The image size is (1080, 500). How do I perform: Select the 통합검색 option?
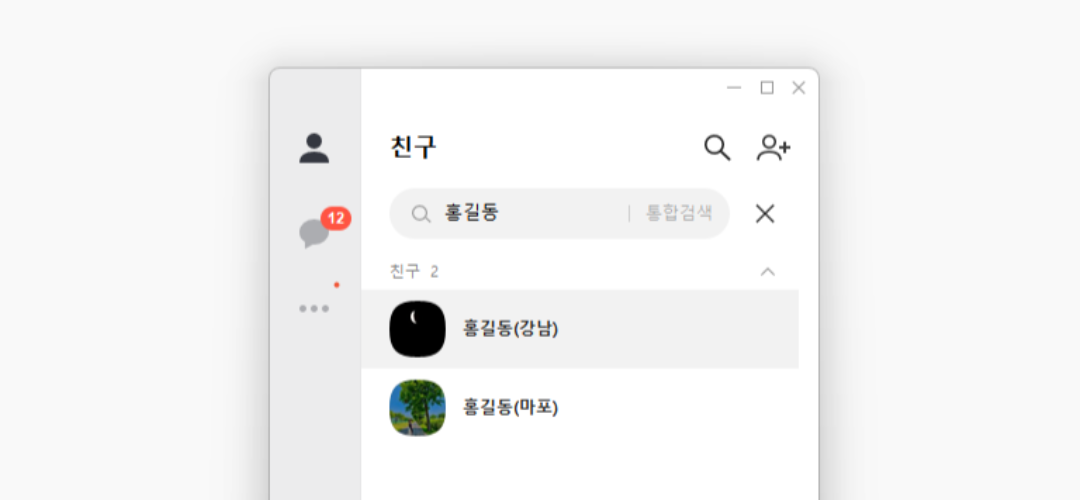678,213
